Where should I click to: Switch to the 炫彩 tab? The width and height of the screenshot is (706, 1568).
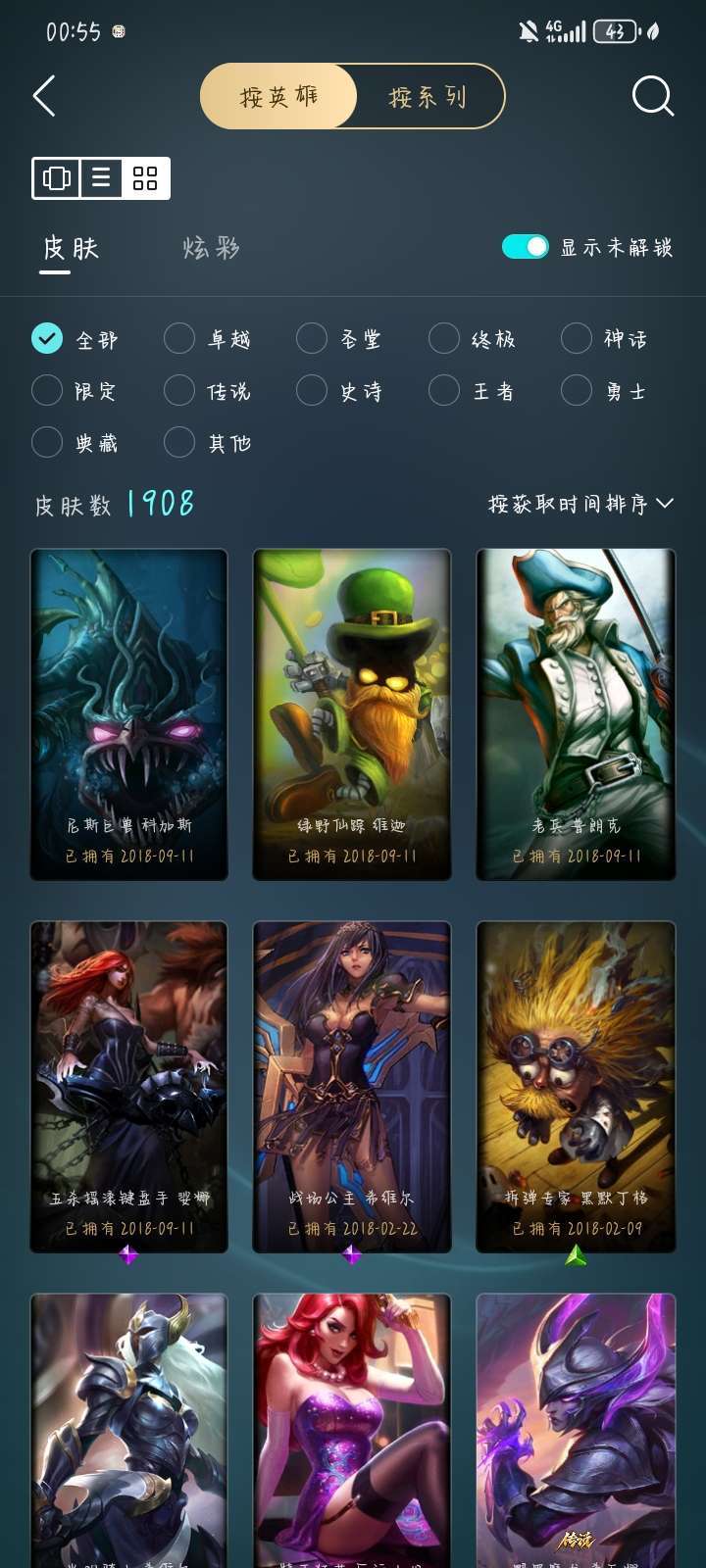[208, 249]
